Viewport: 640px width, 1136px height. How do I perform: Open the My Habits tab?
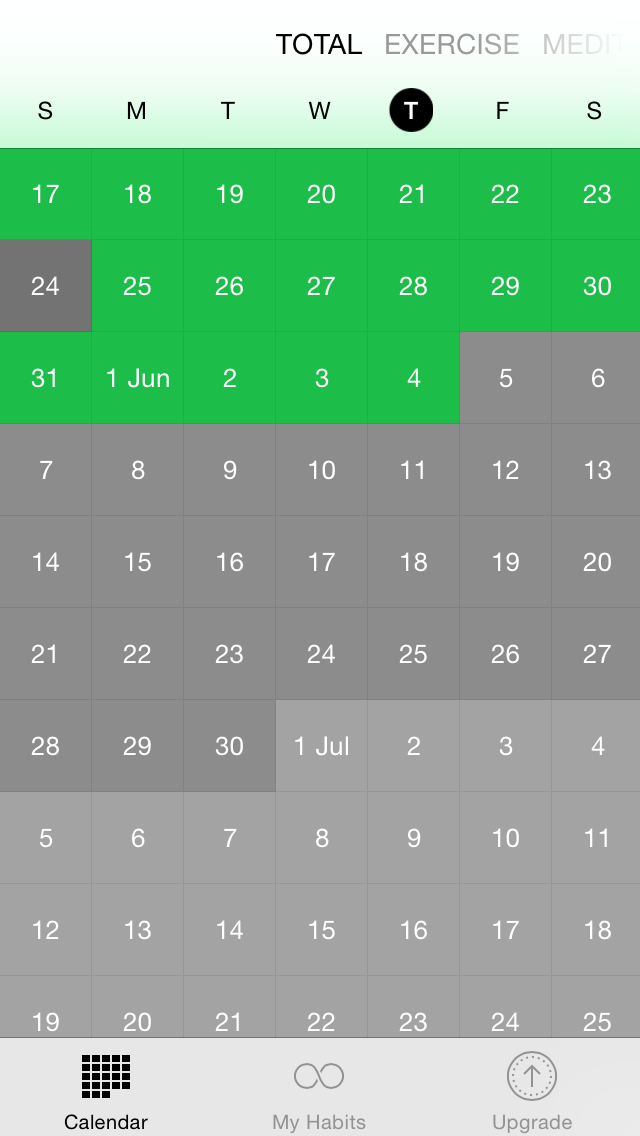click(x=319, y=1094)
